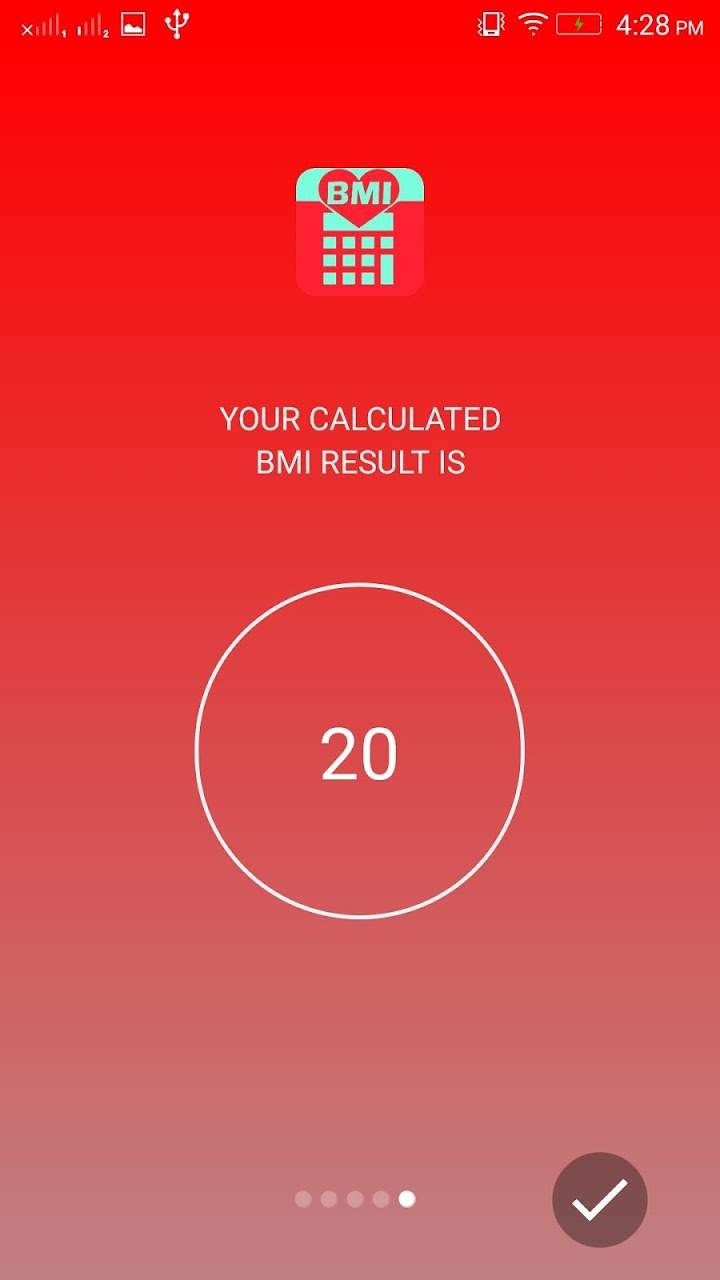Click the white circular result ring outline

(x=360, y=588)
